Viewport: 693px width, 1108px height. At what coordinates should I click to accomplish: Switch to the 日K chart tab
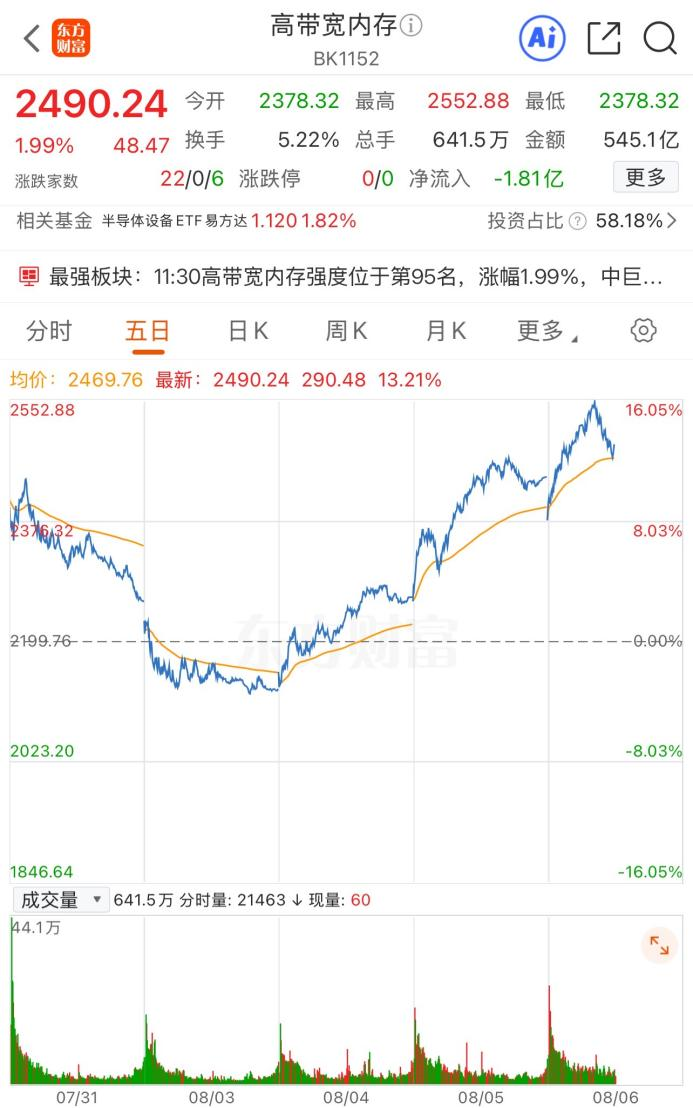(248, 331)
